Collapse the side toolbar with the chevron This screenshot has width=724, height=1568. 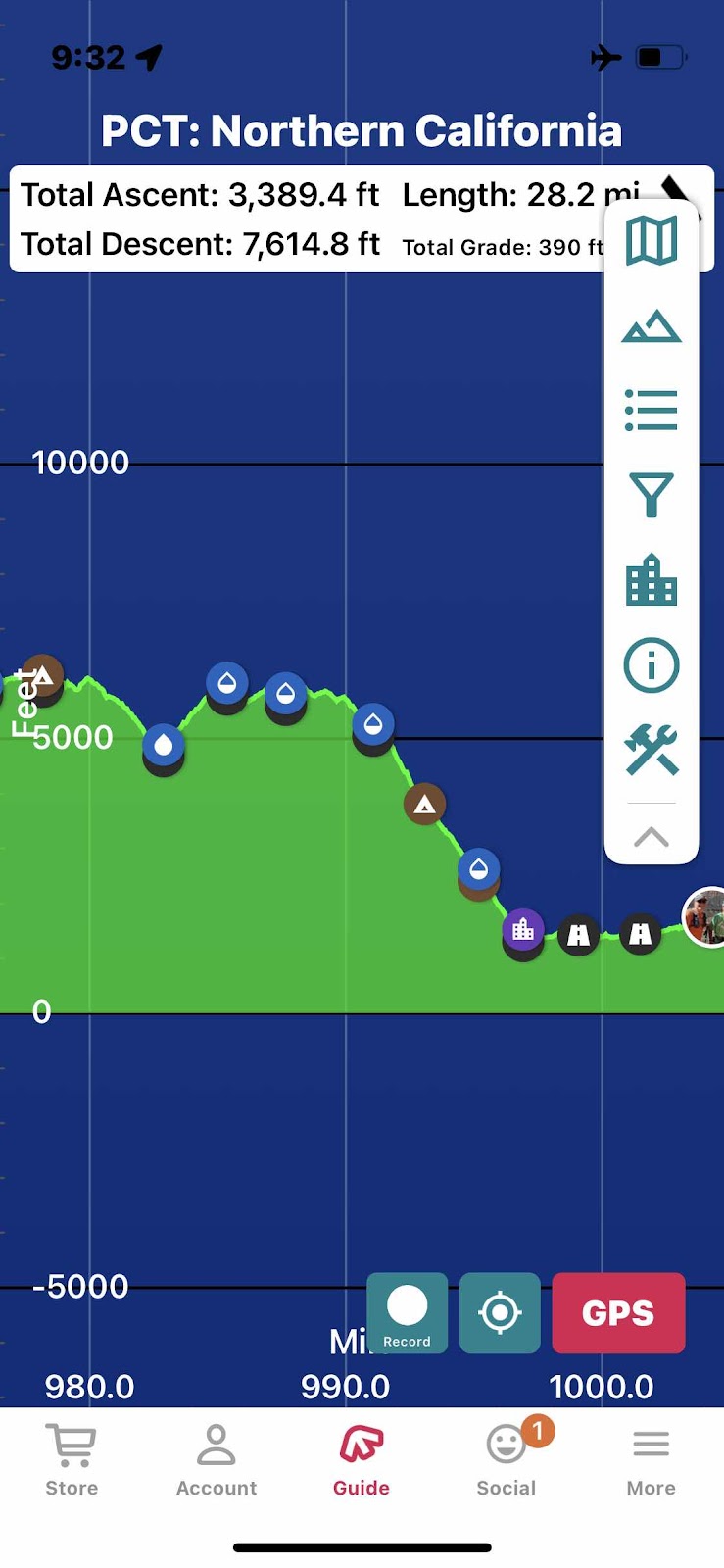pyautogui.click(x=652, y=836)
